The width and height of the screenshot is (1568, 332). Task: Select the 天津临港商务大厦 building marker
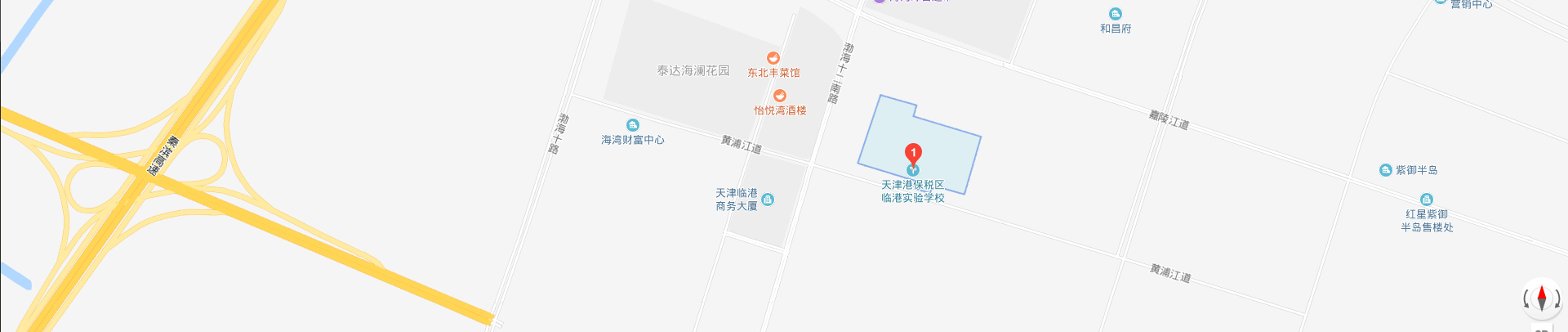tap(768, 200)
